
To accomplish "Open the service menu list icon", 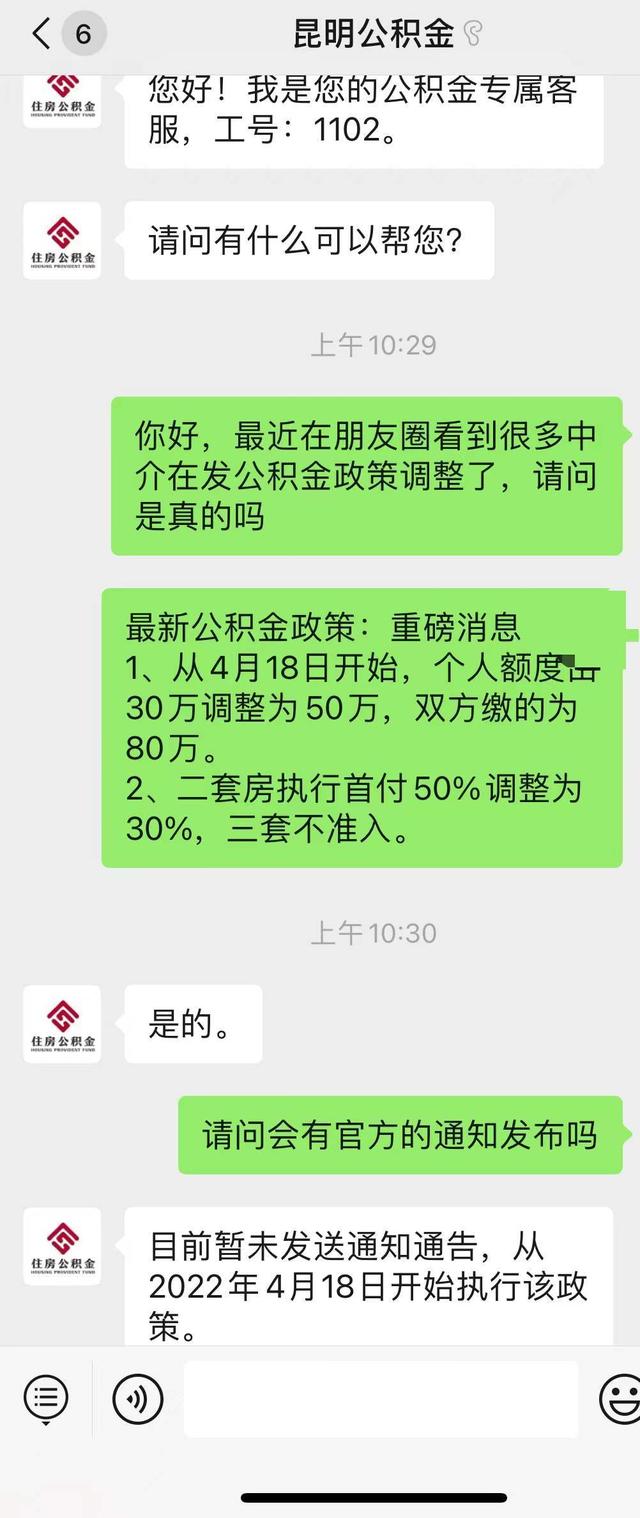I will coord(46,1397).
